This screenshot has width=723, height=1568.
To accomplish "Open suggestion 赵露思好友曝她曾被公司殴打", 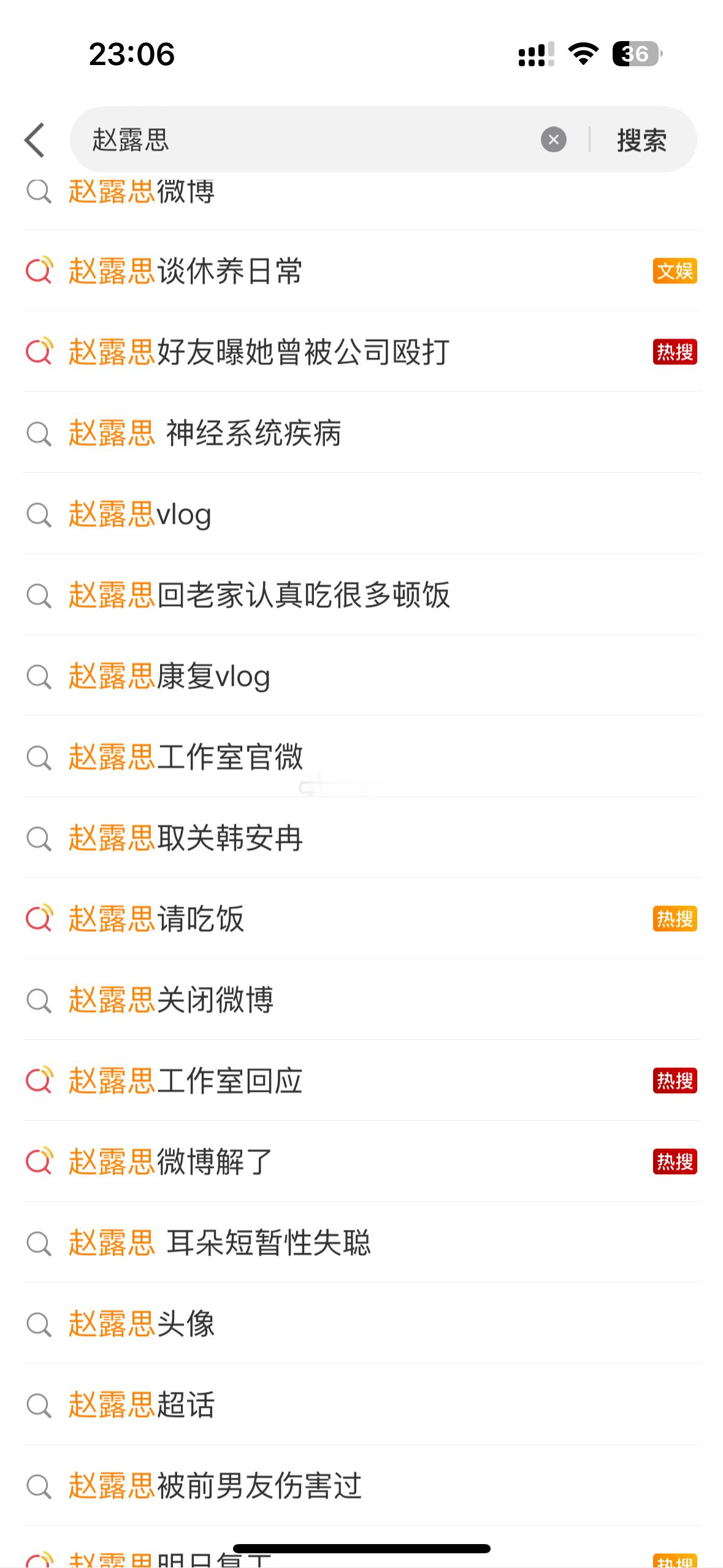I will [x=361, y=352].
